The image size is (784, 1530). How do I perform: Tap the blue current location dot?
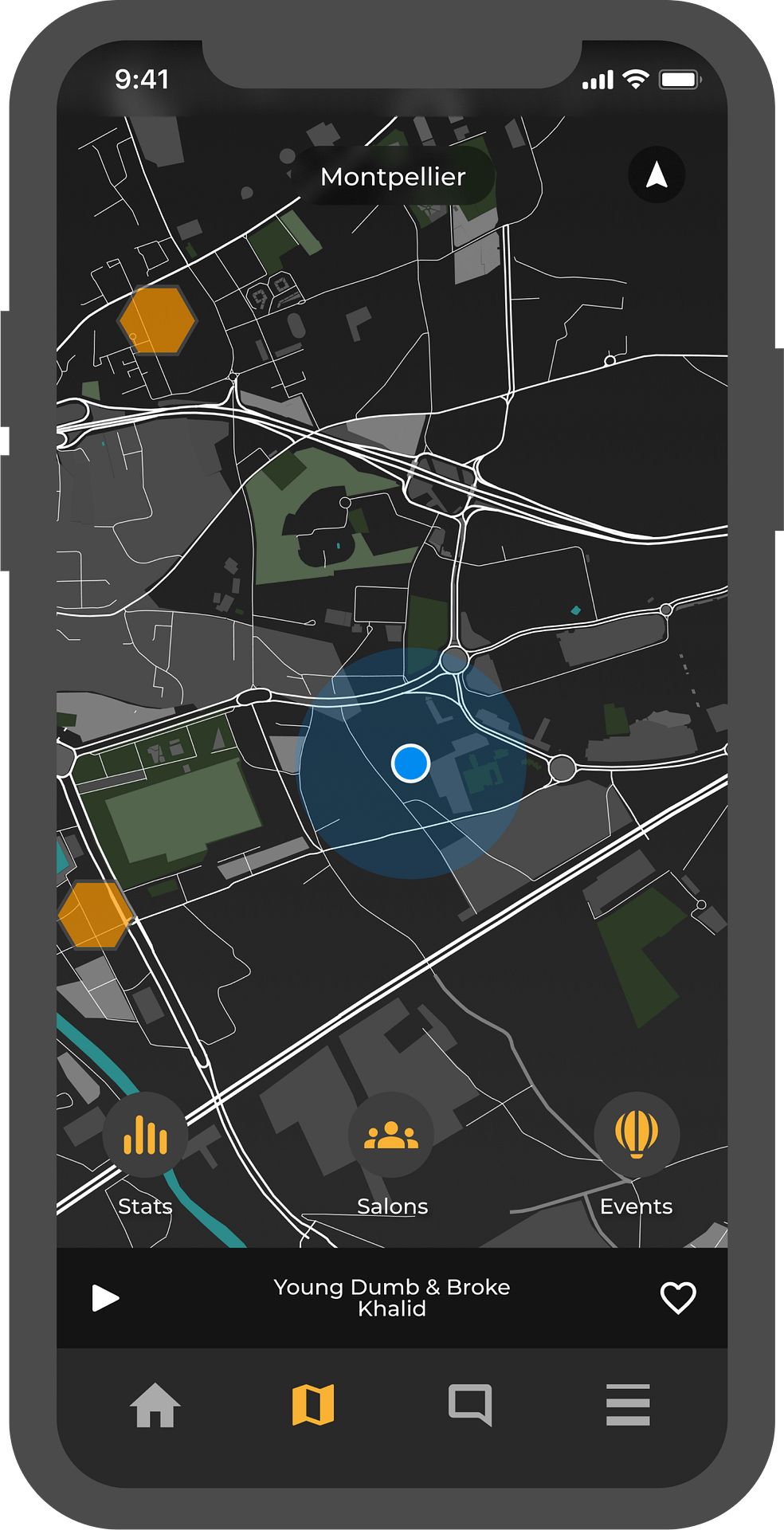[x=411, y=763]
